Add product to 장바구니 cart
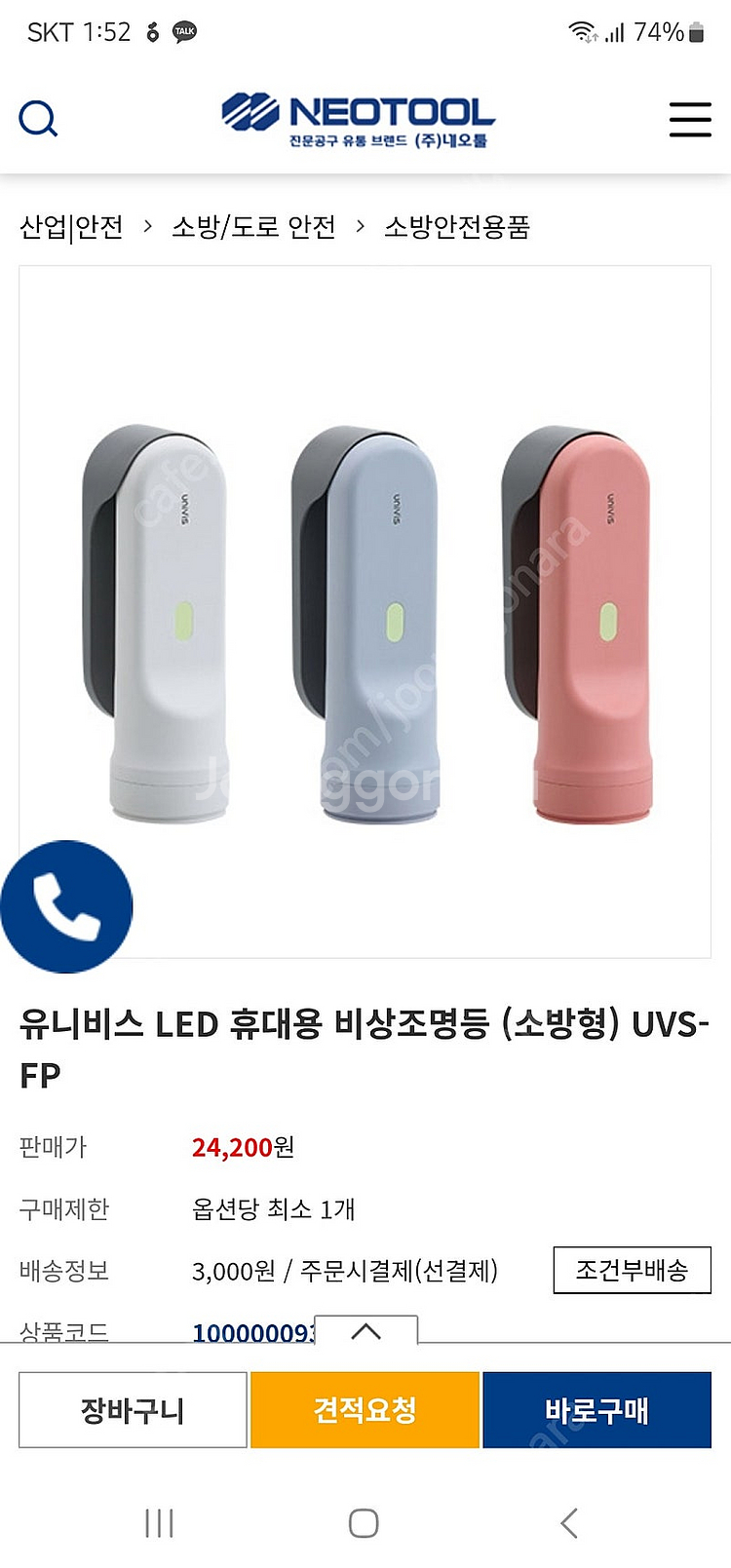This screenshot has width=731, height=1568. point(133,1410)
